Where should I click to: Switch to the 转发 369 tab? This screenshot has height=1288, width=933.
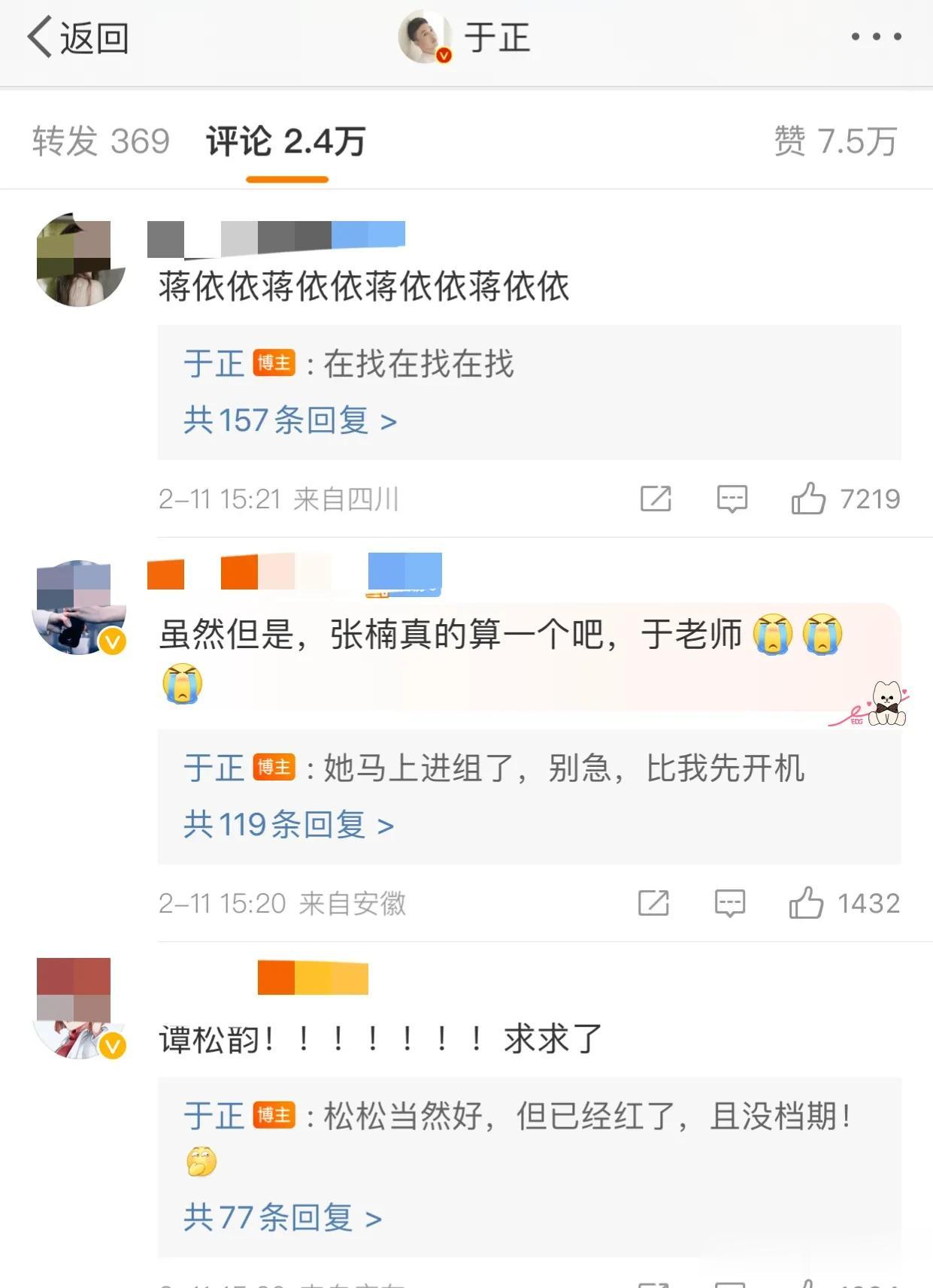[101, 141]
